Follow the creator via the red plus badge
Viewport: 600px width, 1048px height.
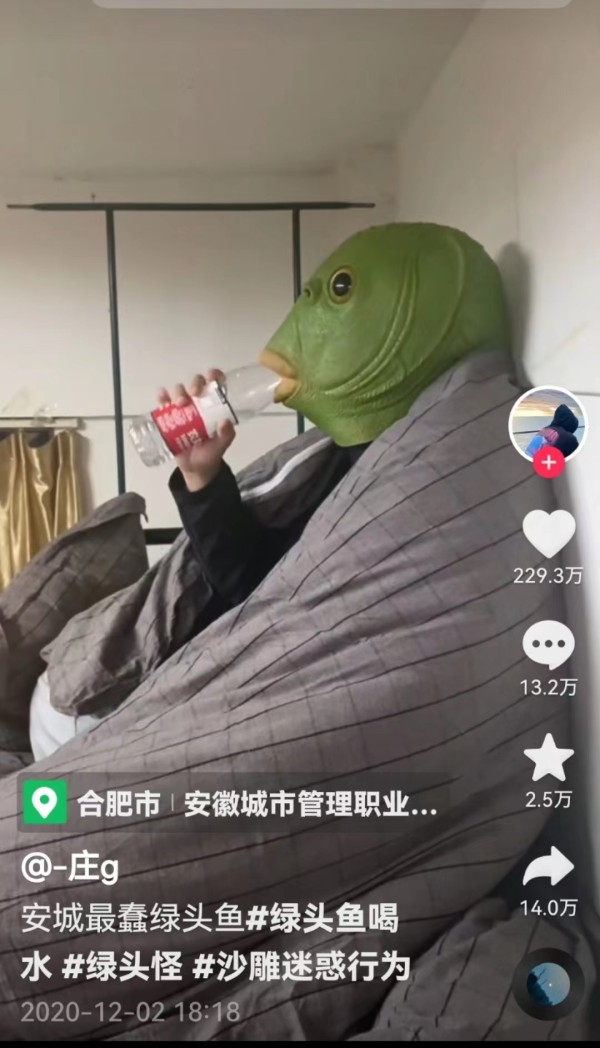click(548, 464)
